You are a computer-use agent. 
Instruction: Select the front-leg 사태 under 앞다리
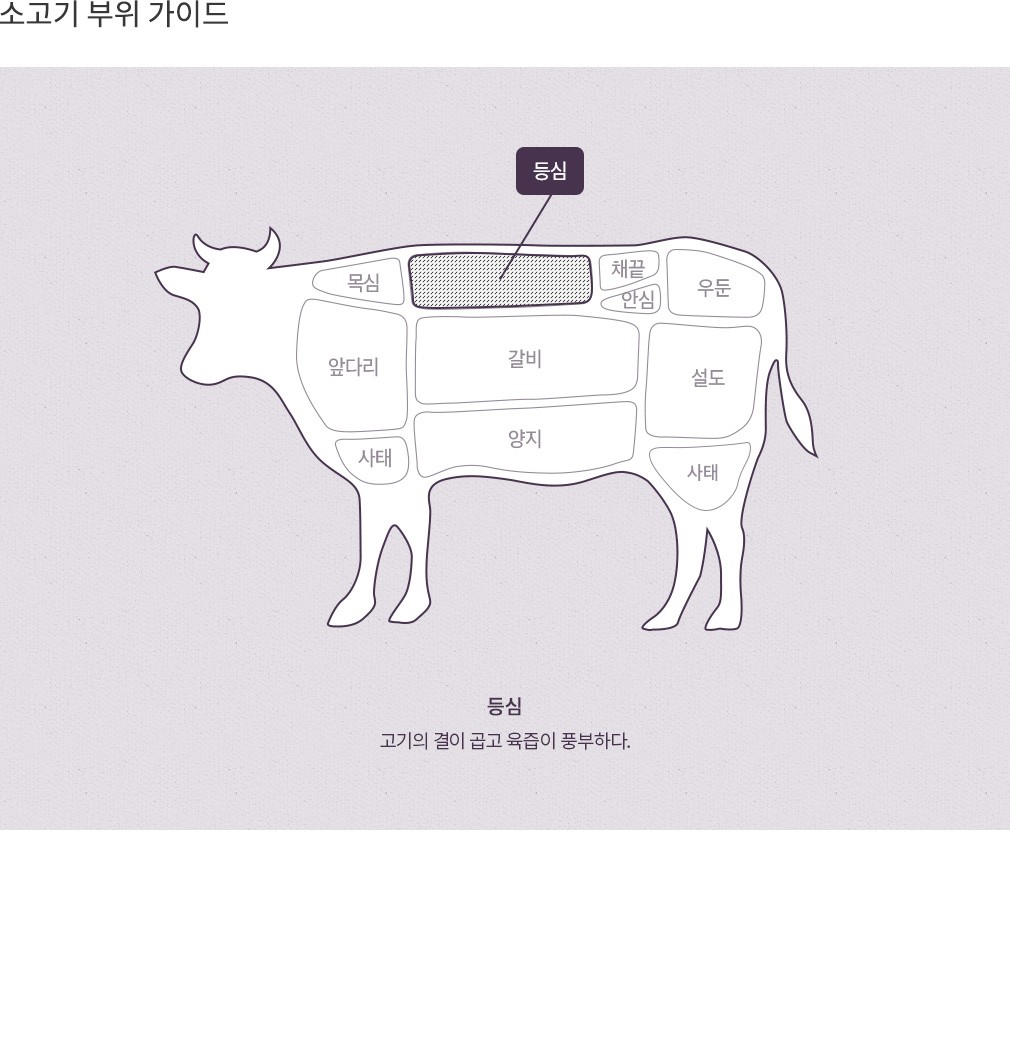click(374, 459)
